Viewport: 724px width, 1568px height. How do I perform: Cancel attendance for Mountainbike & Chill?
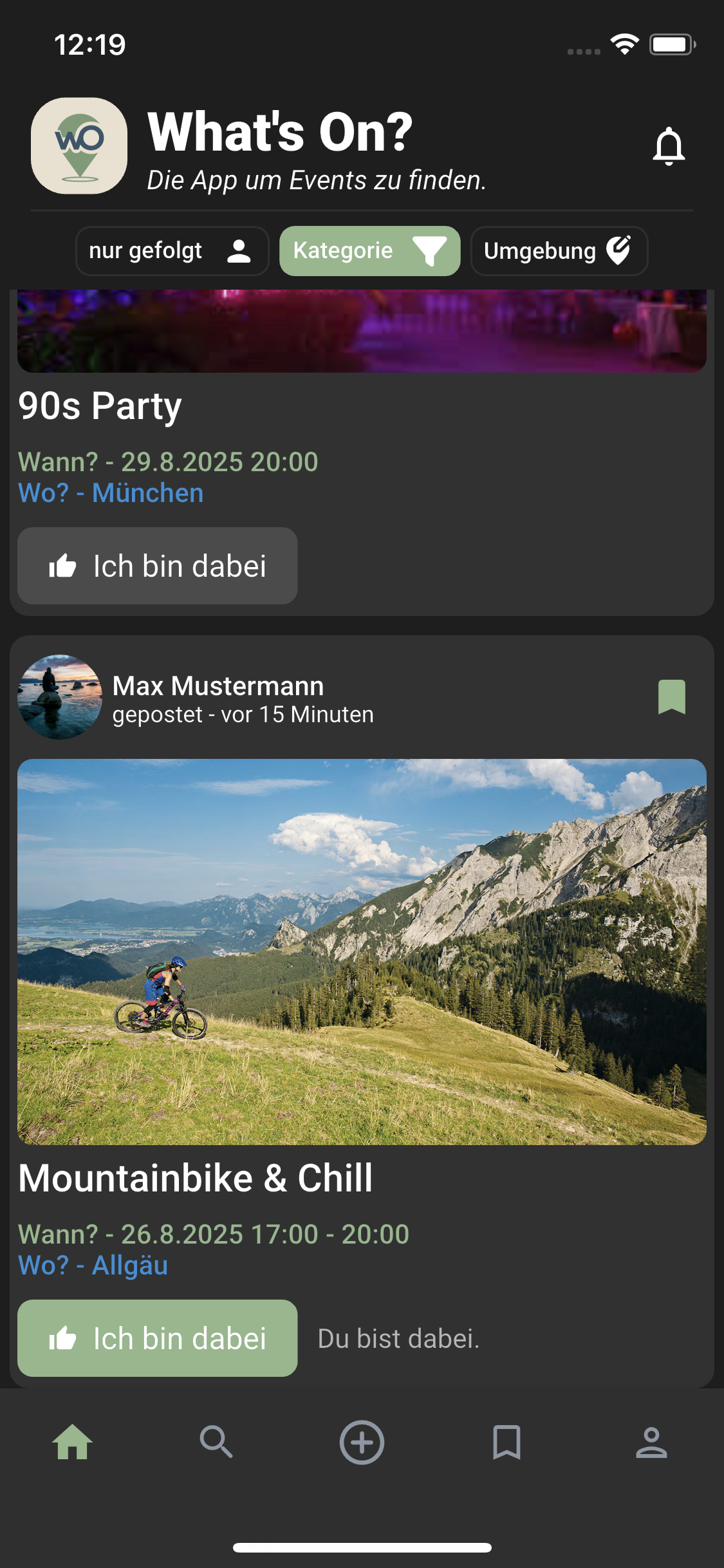coord(157,1338)
